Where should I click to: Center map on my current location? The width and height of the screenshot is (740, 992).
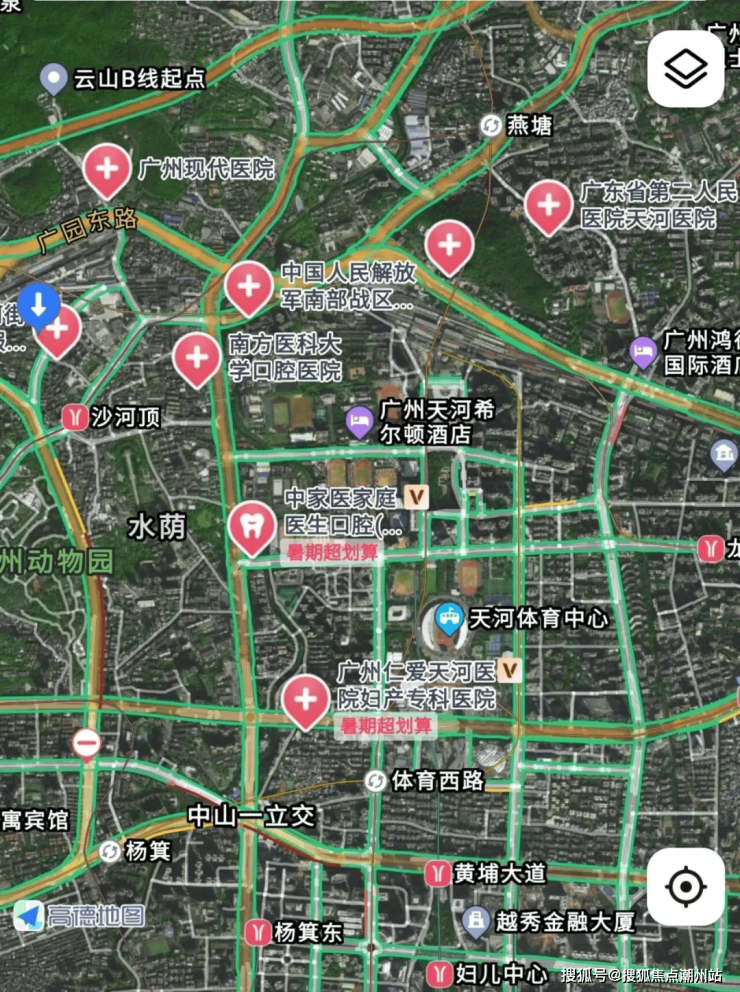[x=685, y=886]
